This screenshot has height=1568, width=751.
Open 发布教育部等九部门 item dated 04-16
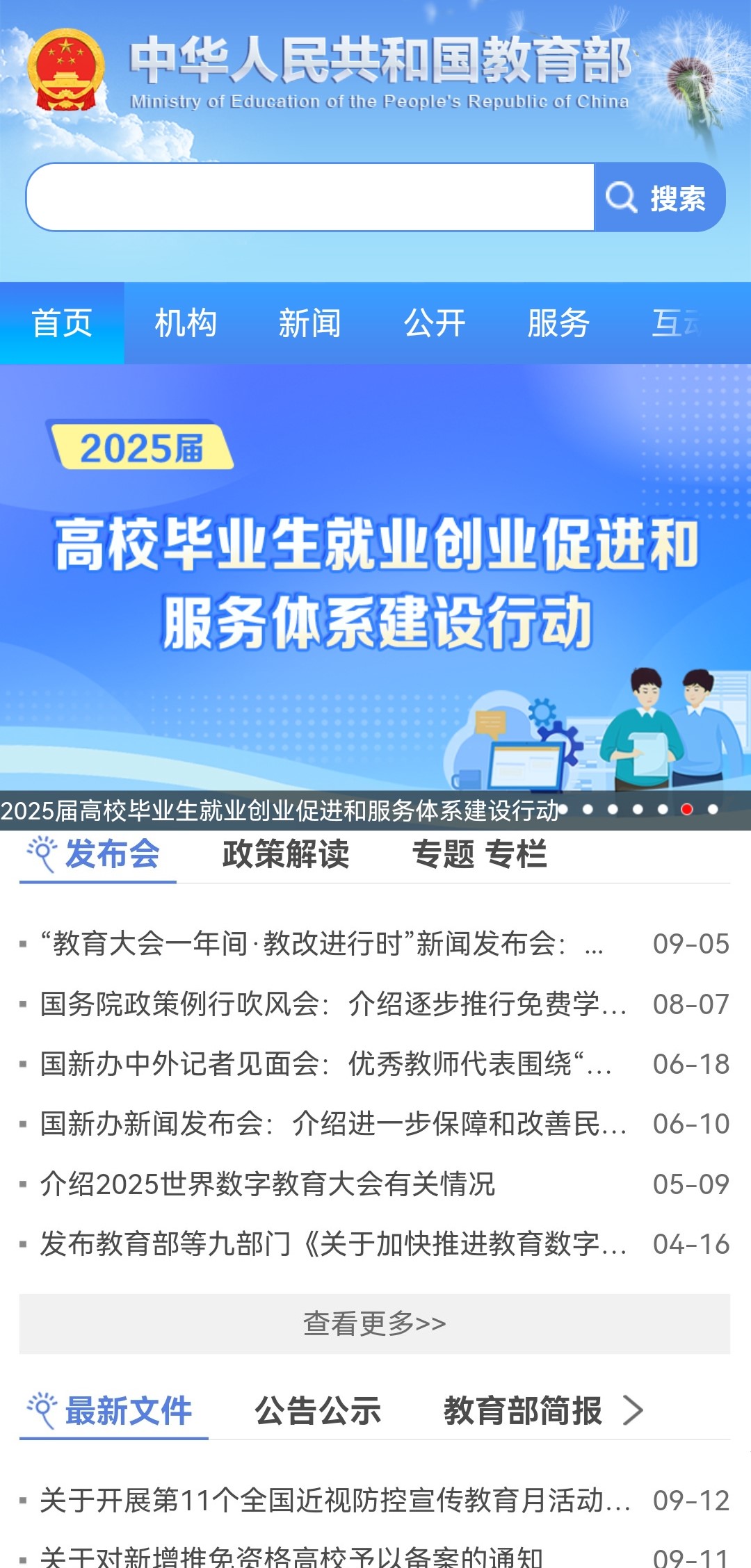pyautogui.click(x=332, y=1244)
